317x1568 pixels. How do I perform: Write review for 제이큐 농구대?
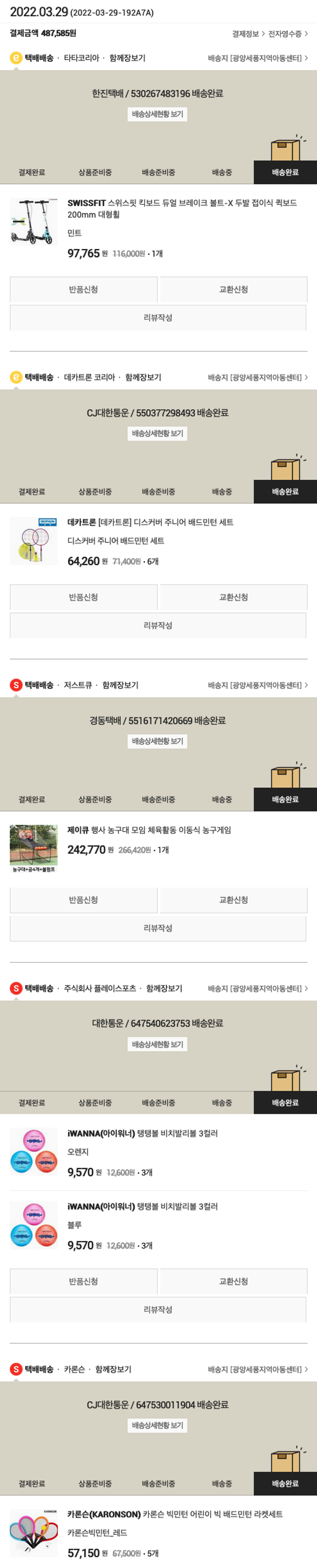(x=158, y=928)
